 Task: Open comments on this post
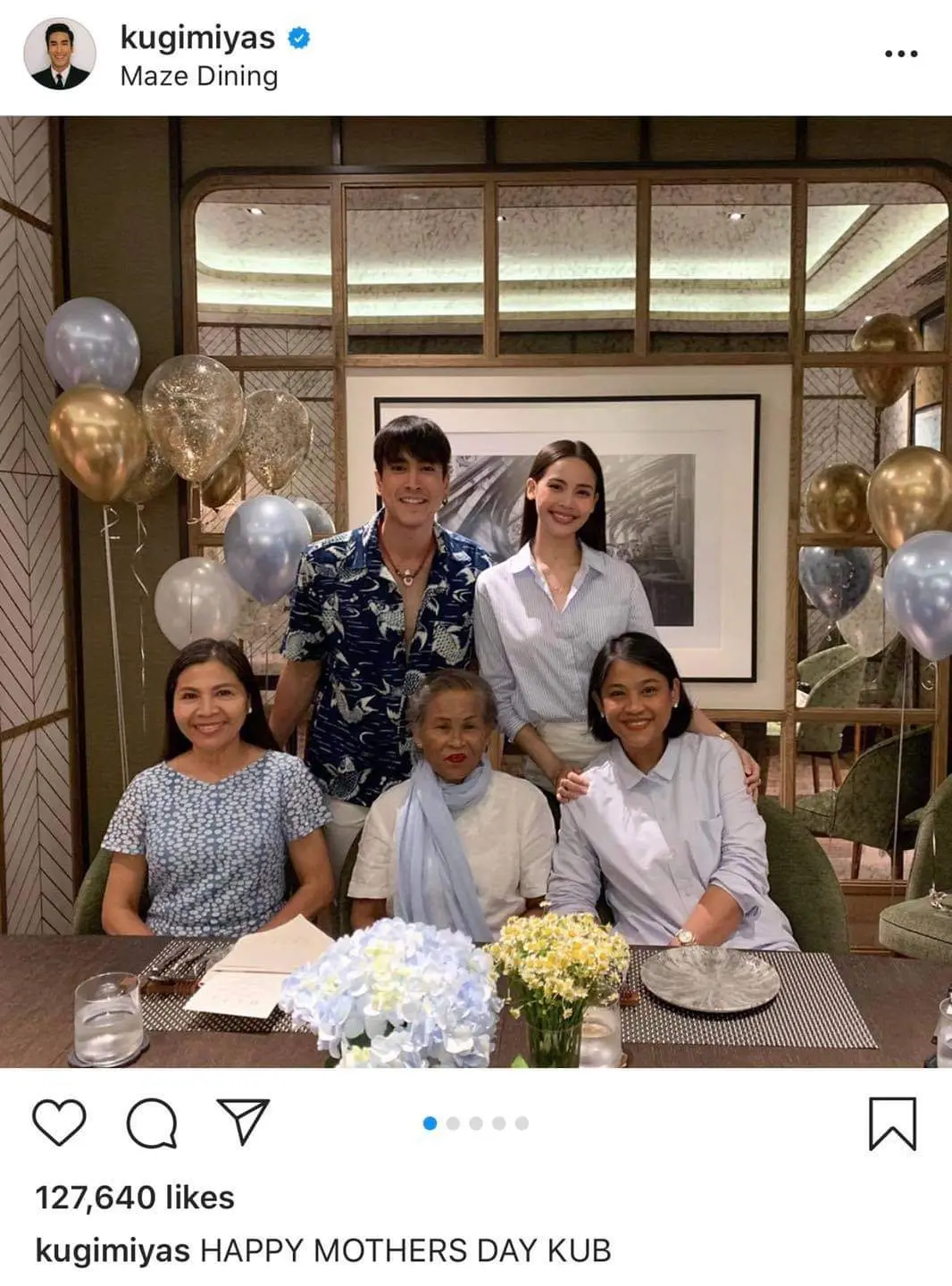[x=151, y=1123]
